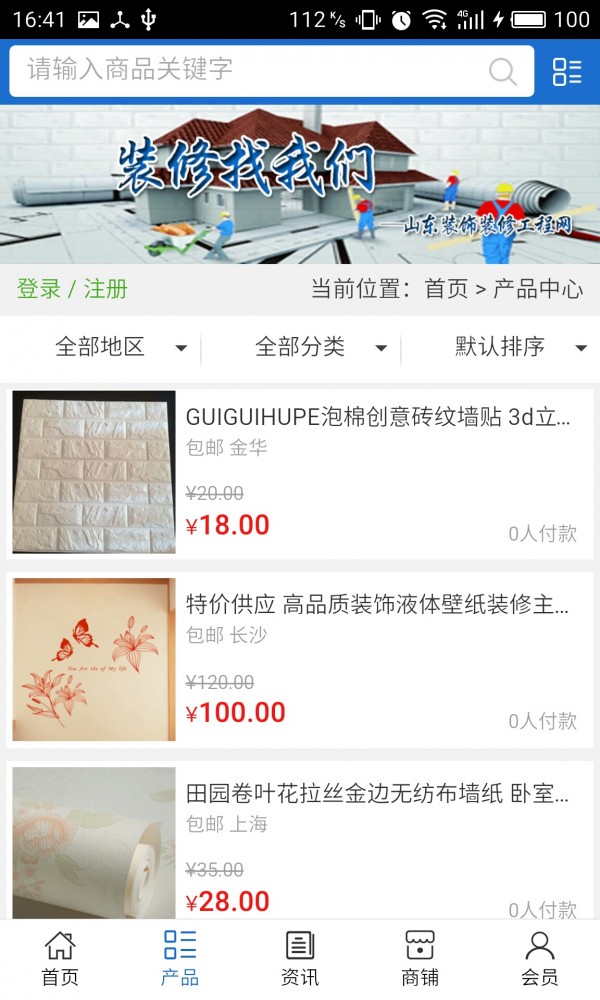The width and height of the screenshot is (600, 1000).
Task: Open the category list icon
Action: coord(567,71)
